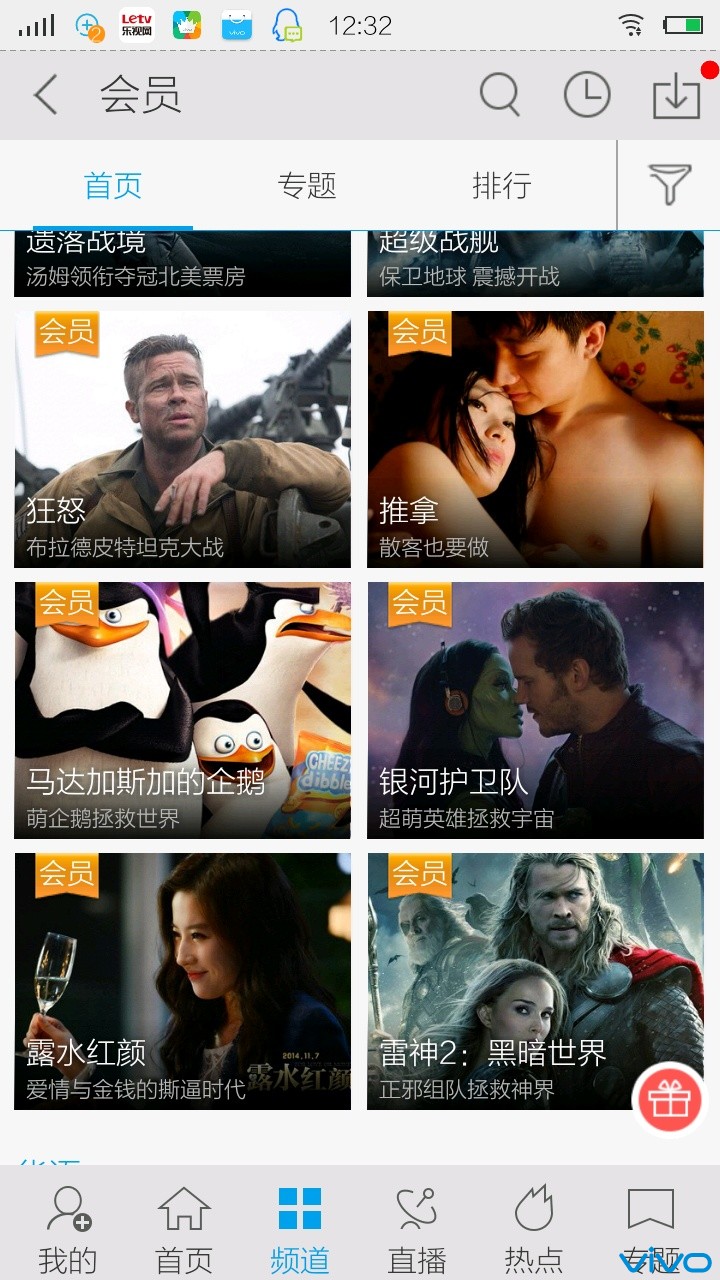Tap the red gift floating button
The height and width of the screenshot is (1280, 720).
669,1101
